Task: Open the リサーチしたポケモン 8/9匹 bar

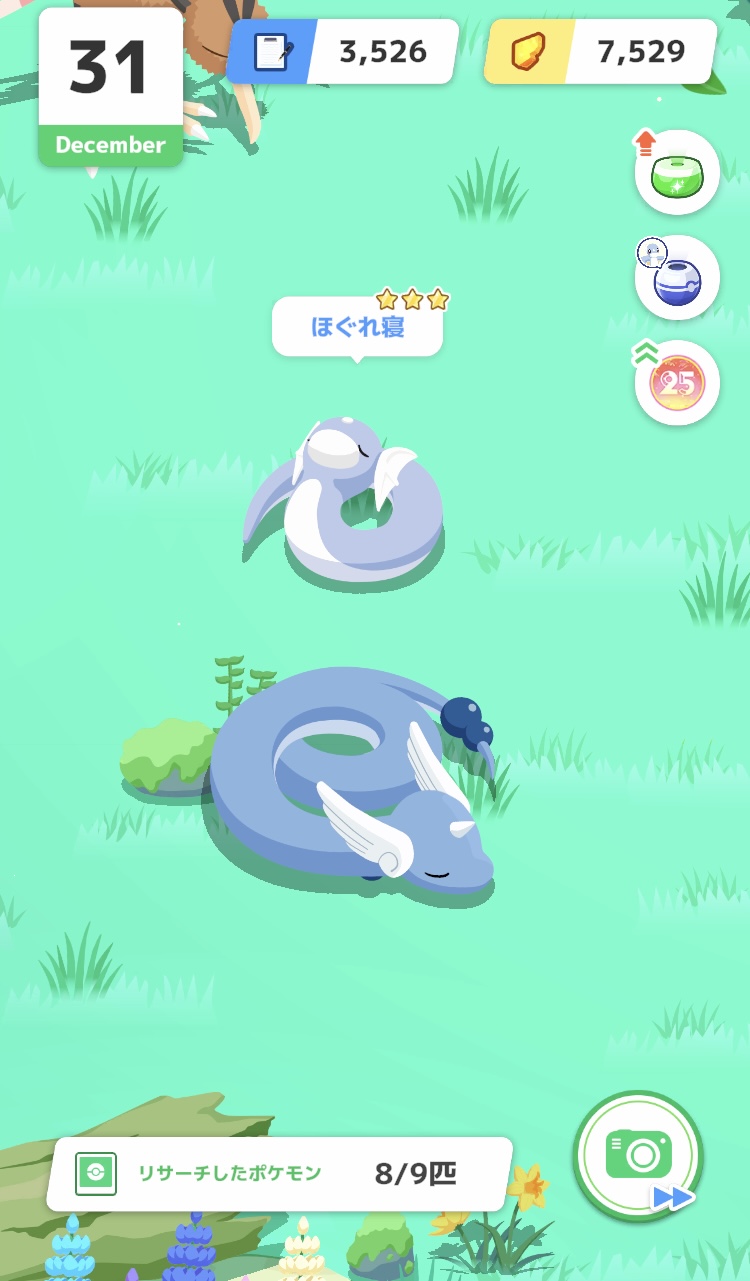Action: click(280, 1174)
